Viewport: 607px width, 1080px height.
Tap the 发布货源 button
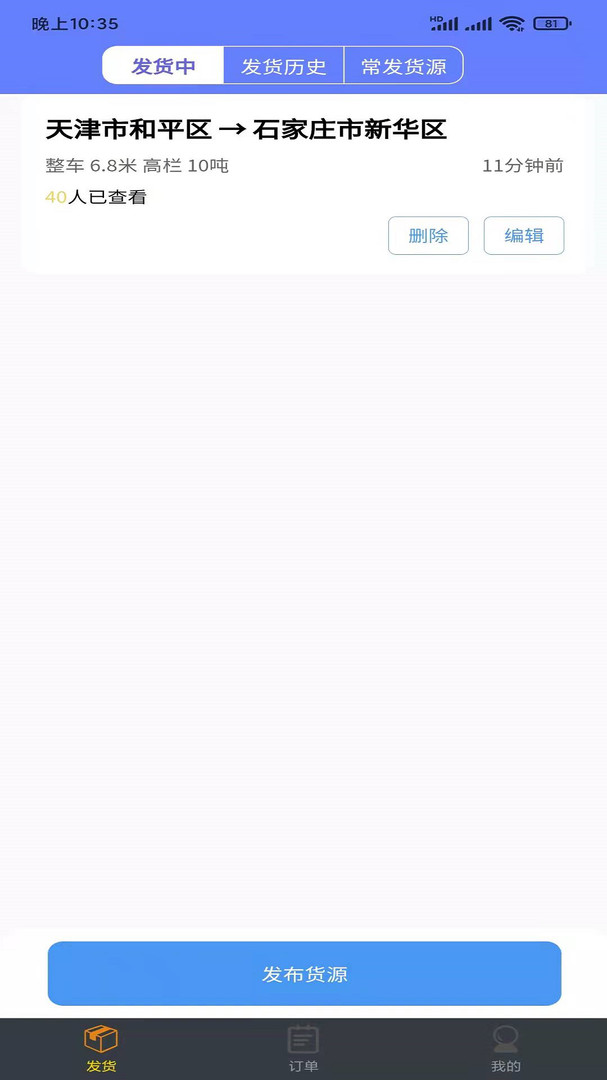[x=304, y=973]
